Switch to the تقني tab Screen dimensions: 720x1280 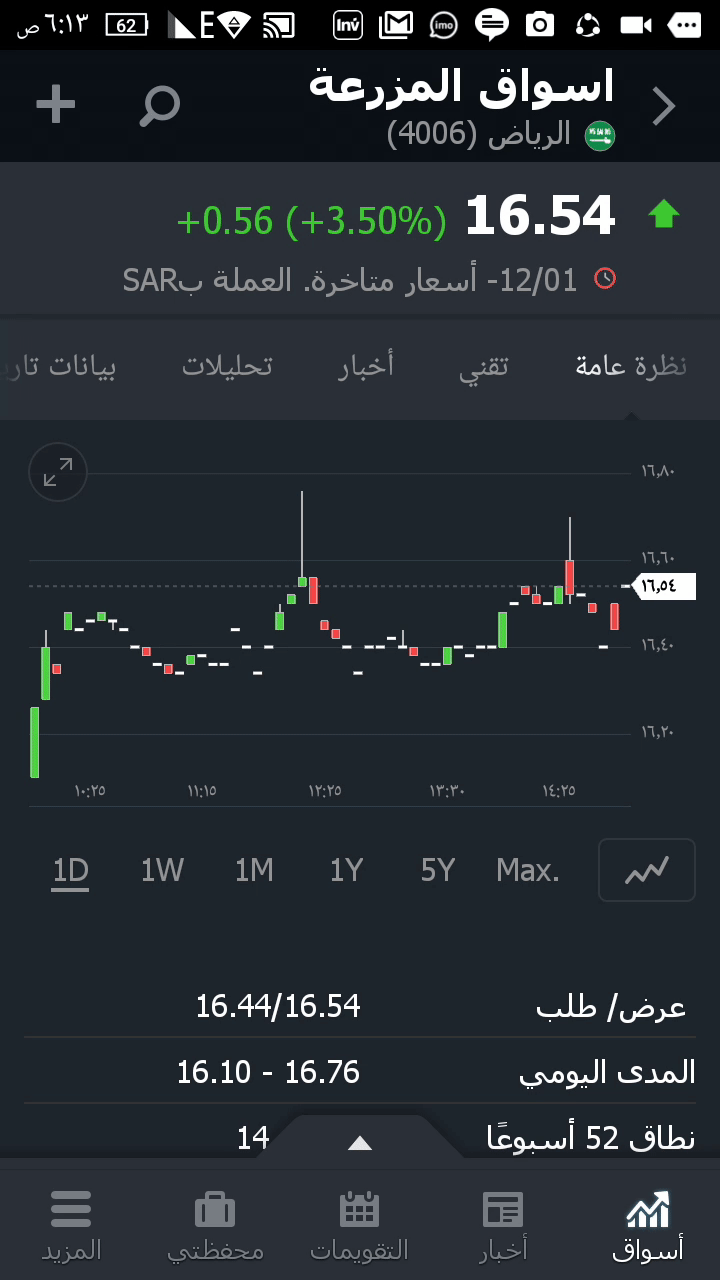point(484,366)
